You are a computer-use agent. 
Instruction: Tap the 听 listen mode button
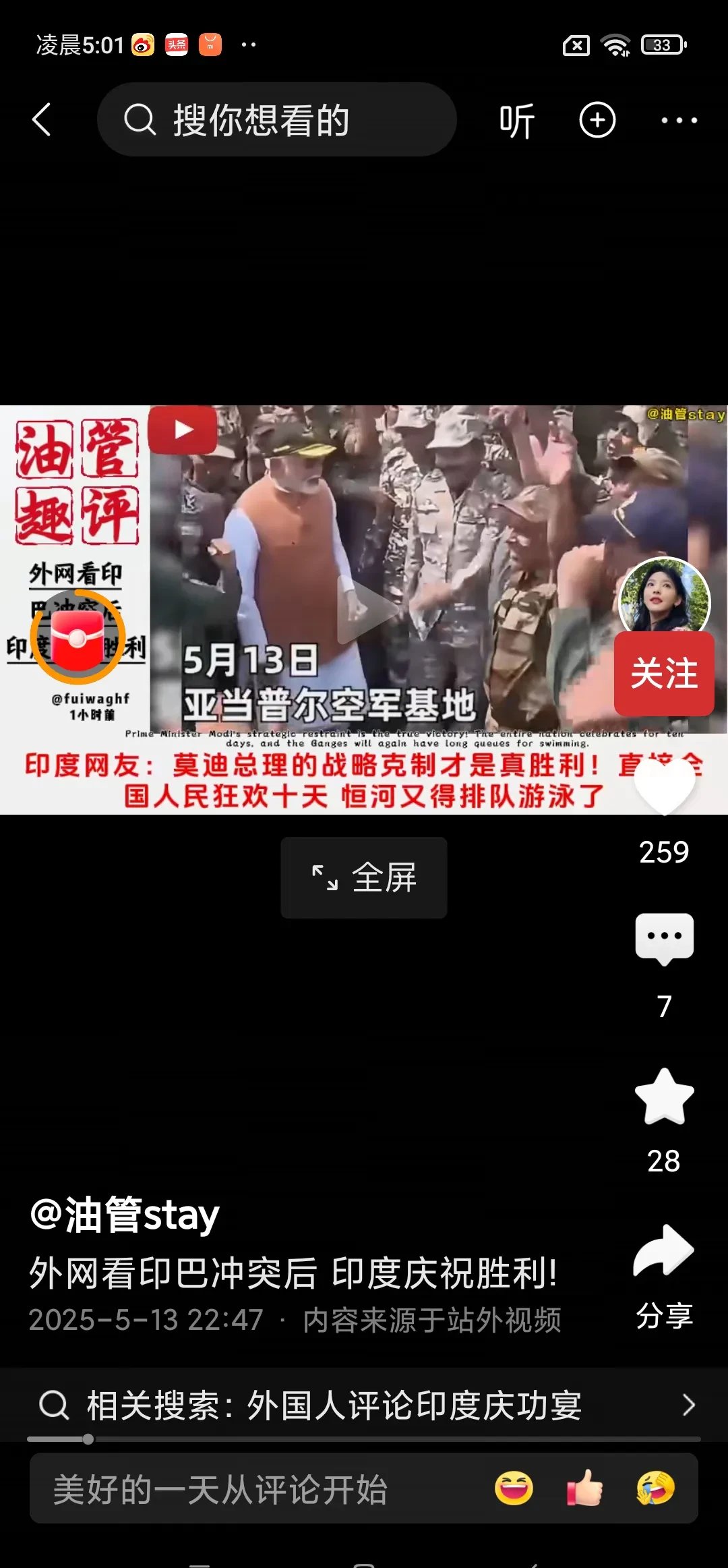pos(517,121)
